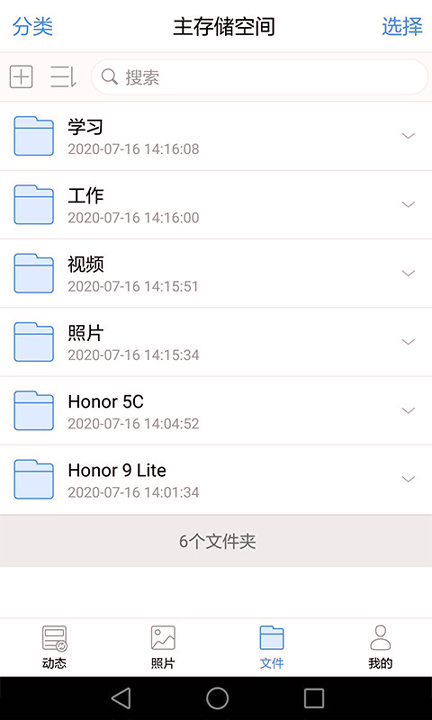This screenshot has height=720, width=432.
Task: Create a new folder with the plus icon
Action: click(x=21, y=77)
